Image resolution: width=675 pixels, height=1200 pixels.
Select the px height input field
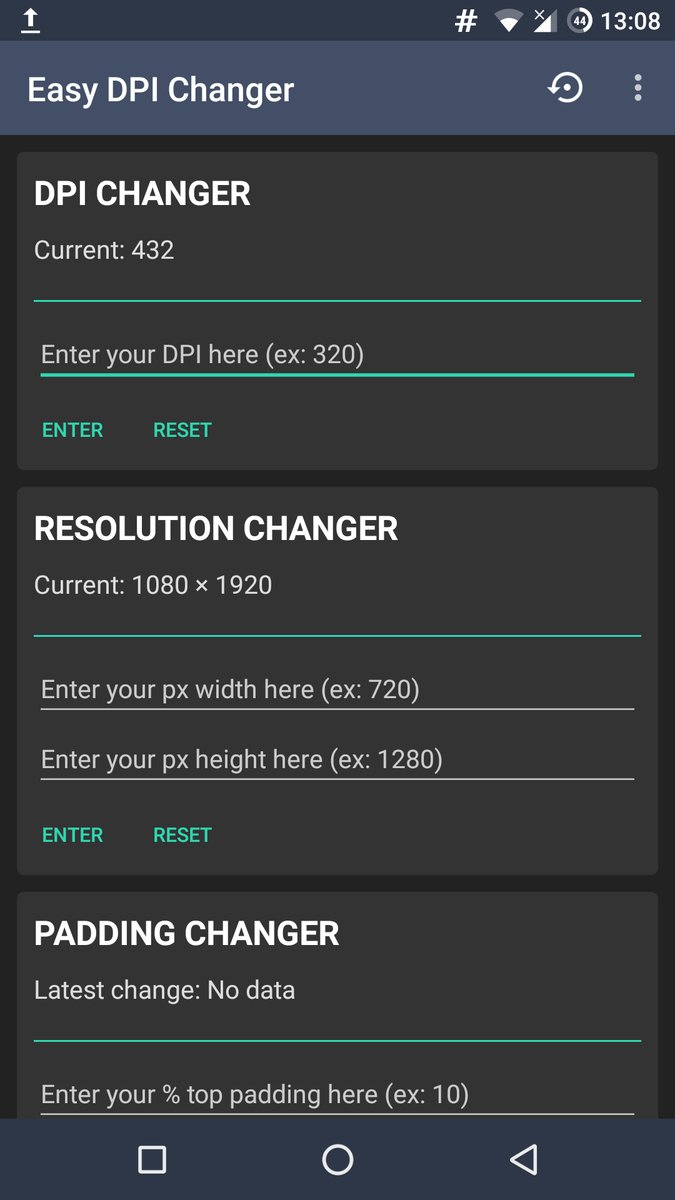click(x=337, y=760)
